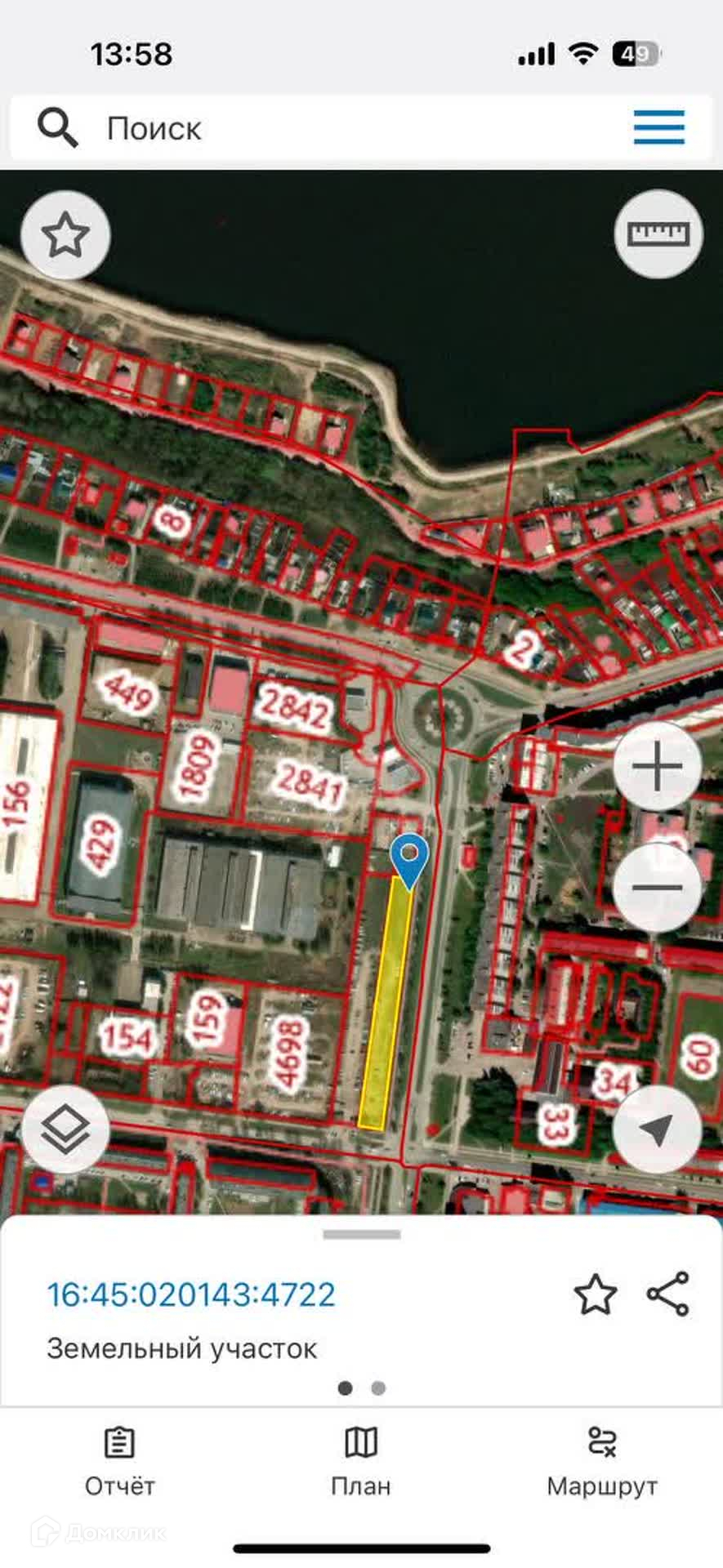Zoom out of the map

(658, 888)
